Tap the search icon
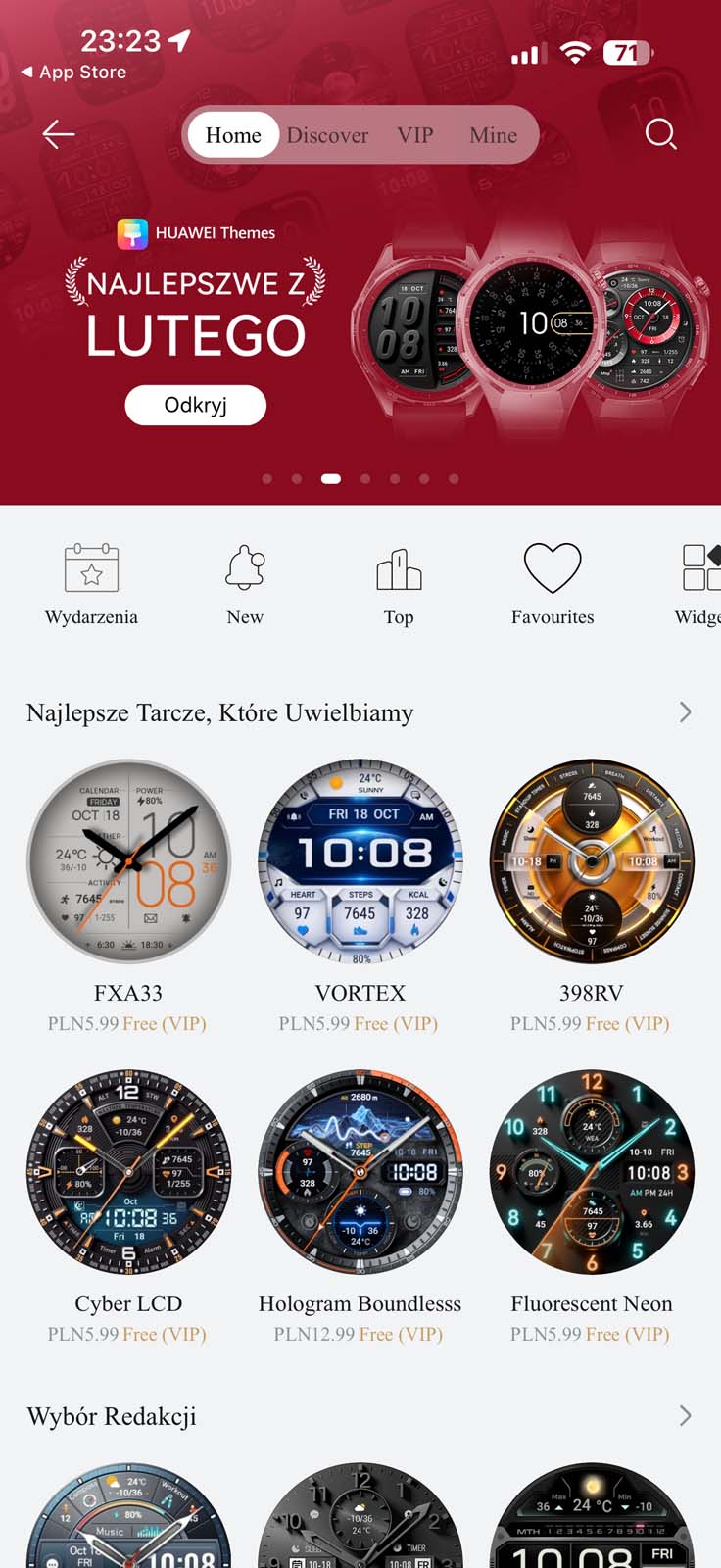The image size is (721, 1568). point(661,135)
